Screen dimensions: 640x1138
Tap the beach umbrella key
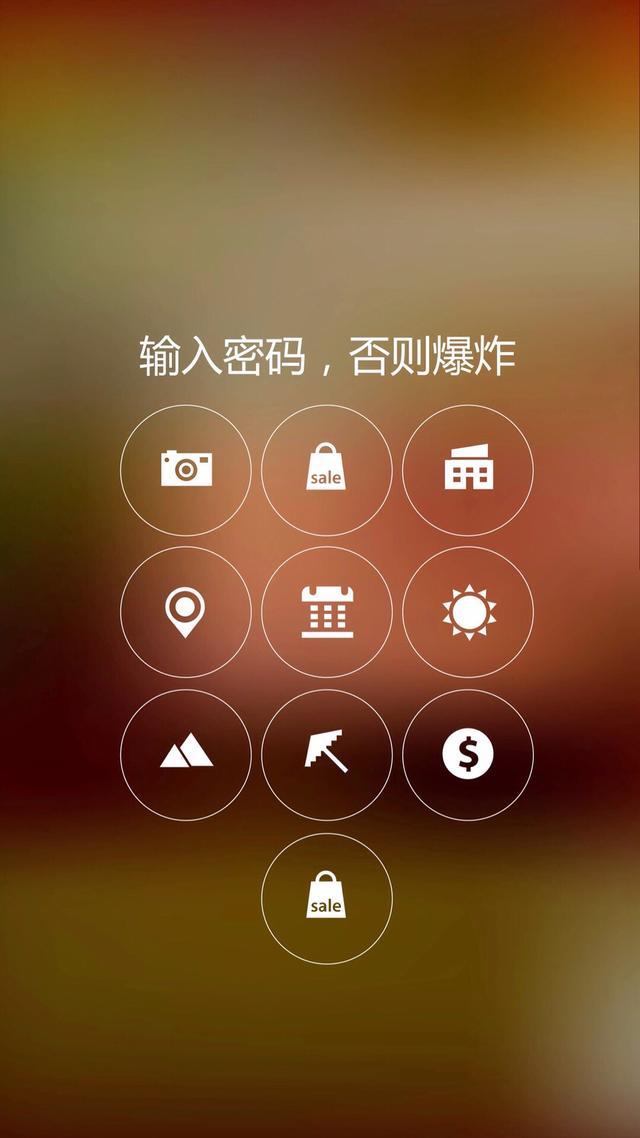click(x=327, y=755)
